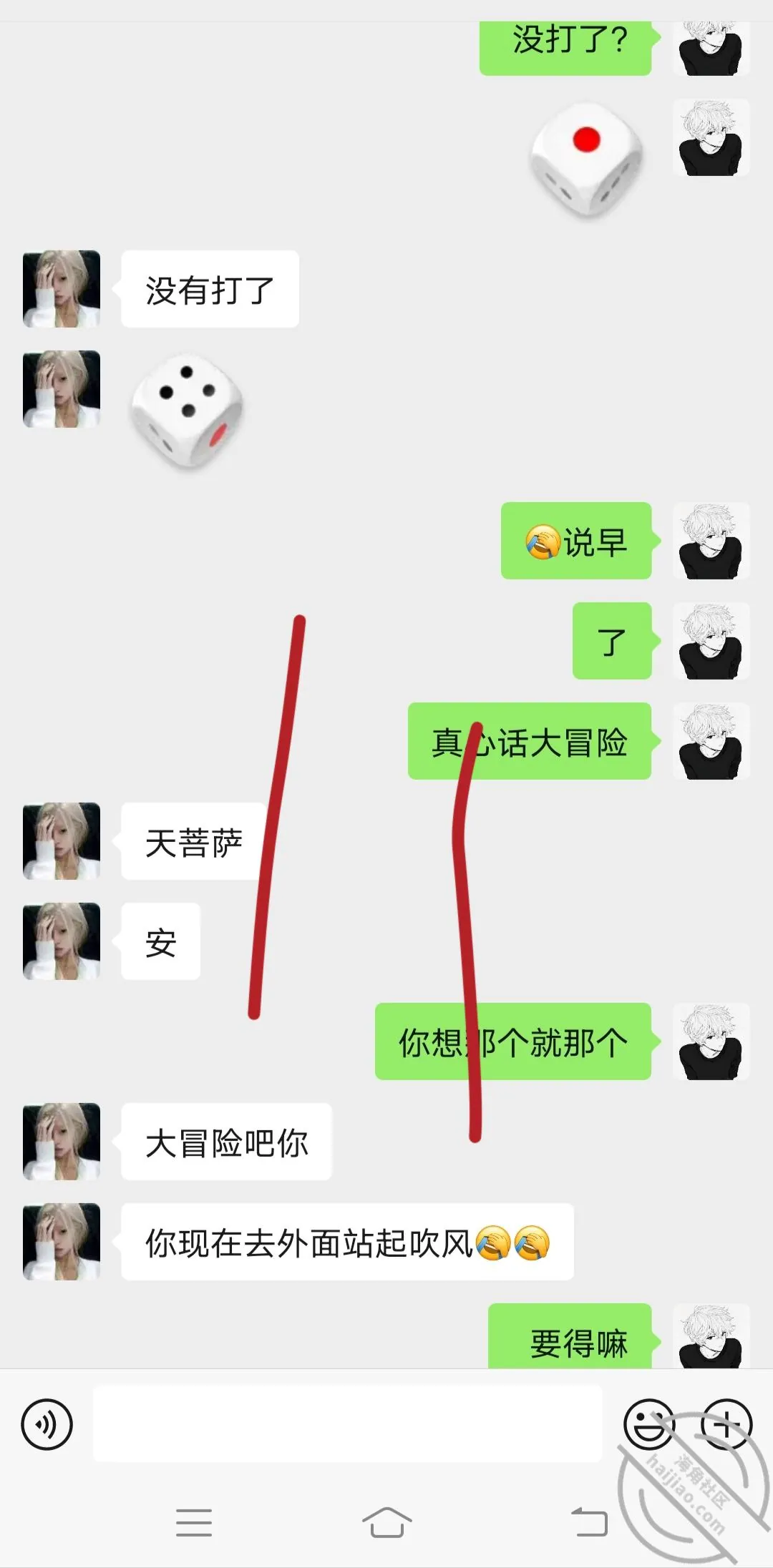This screenshot has height=1568, width=773.
Task: Open the emoji sticker panel
Action: (x=649, y=1424)
